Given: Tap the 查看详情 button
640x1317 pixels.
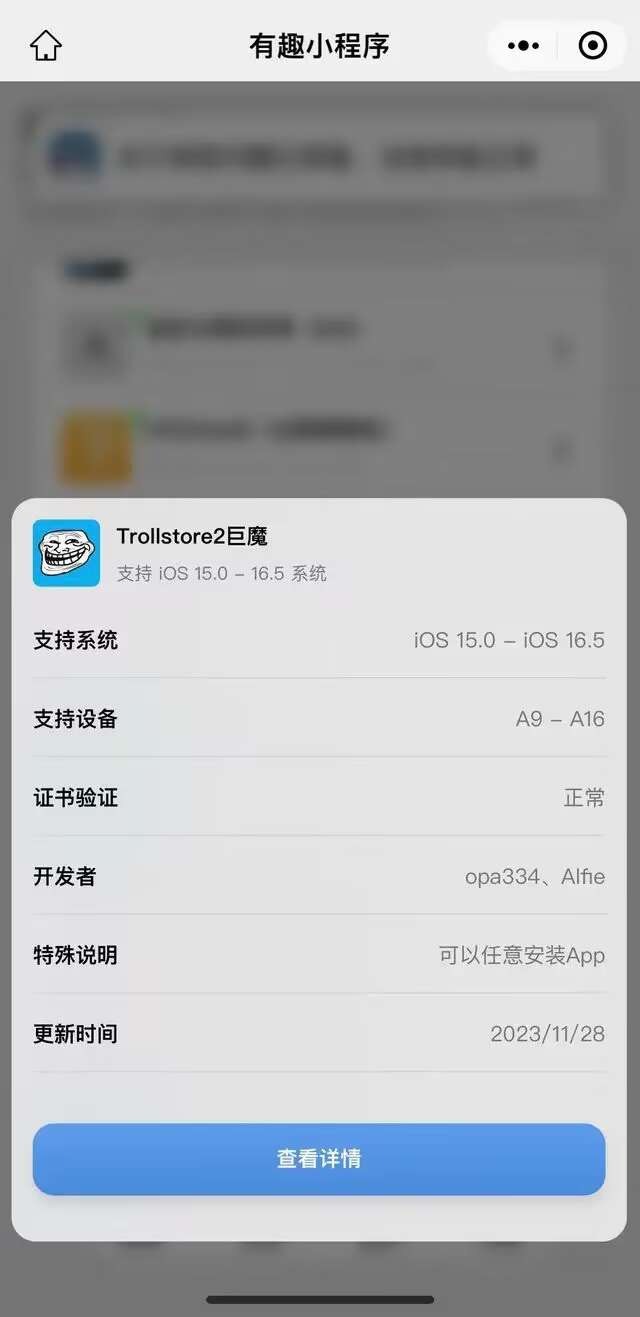Looking at the screenshot, I should pyautogui.click(x=319, y=1159).
